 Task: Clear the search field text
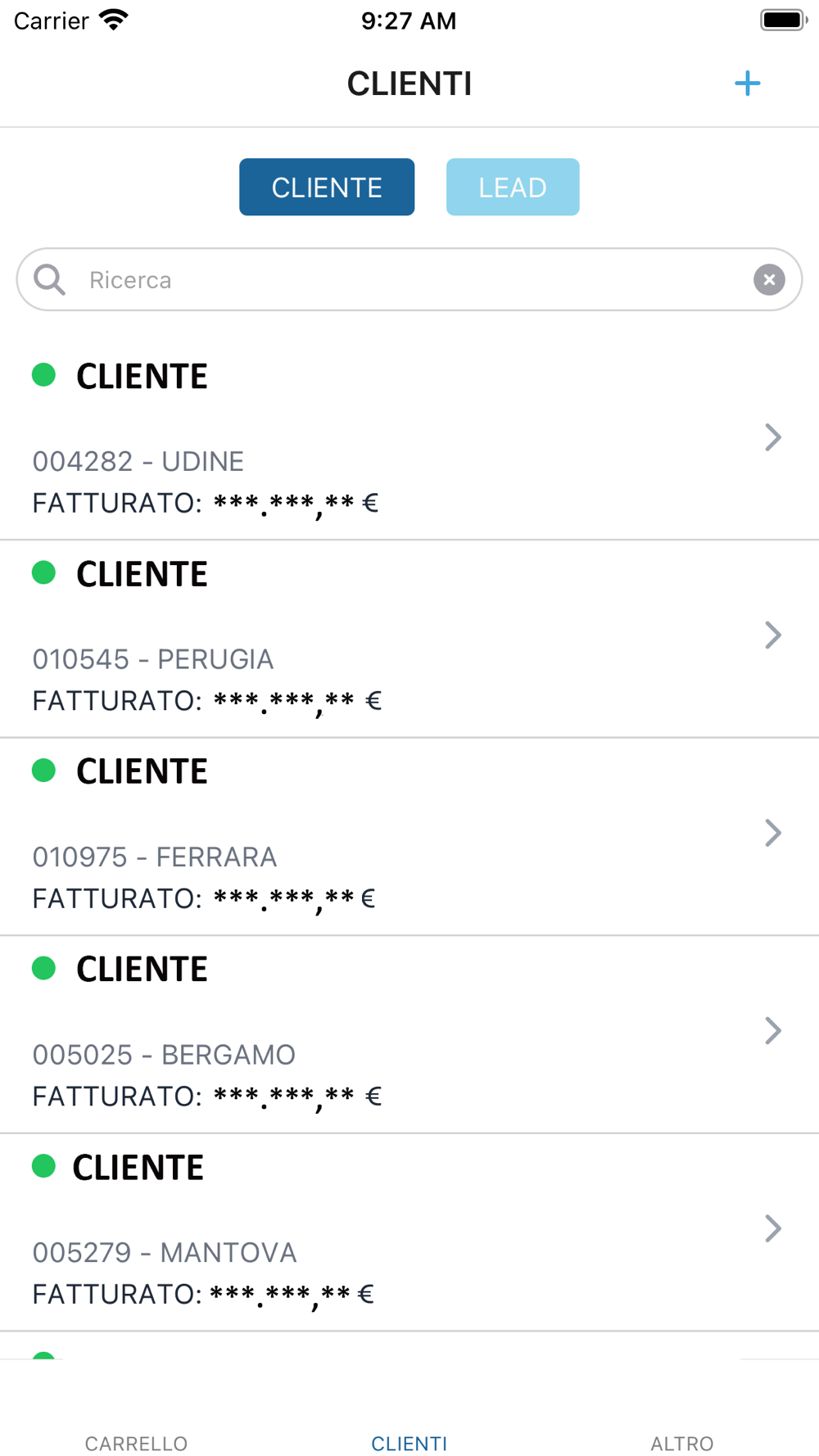769,280
